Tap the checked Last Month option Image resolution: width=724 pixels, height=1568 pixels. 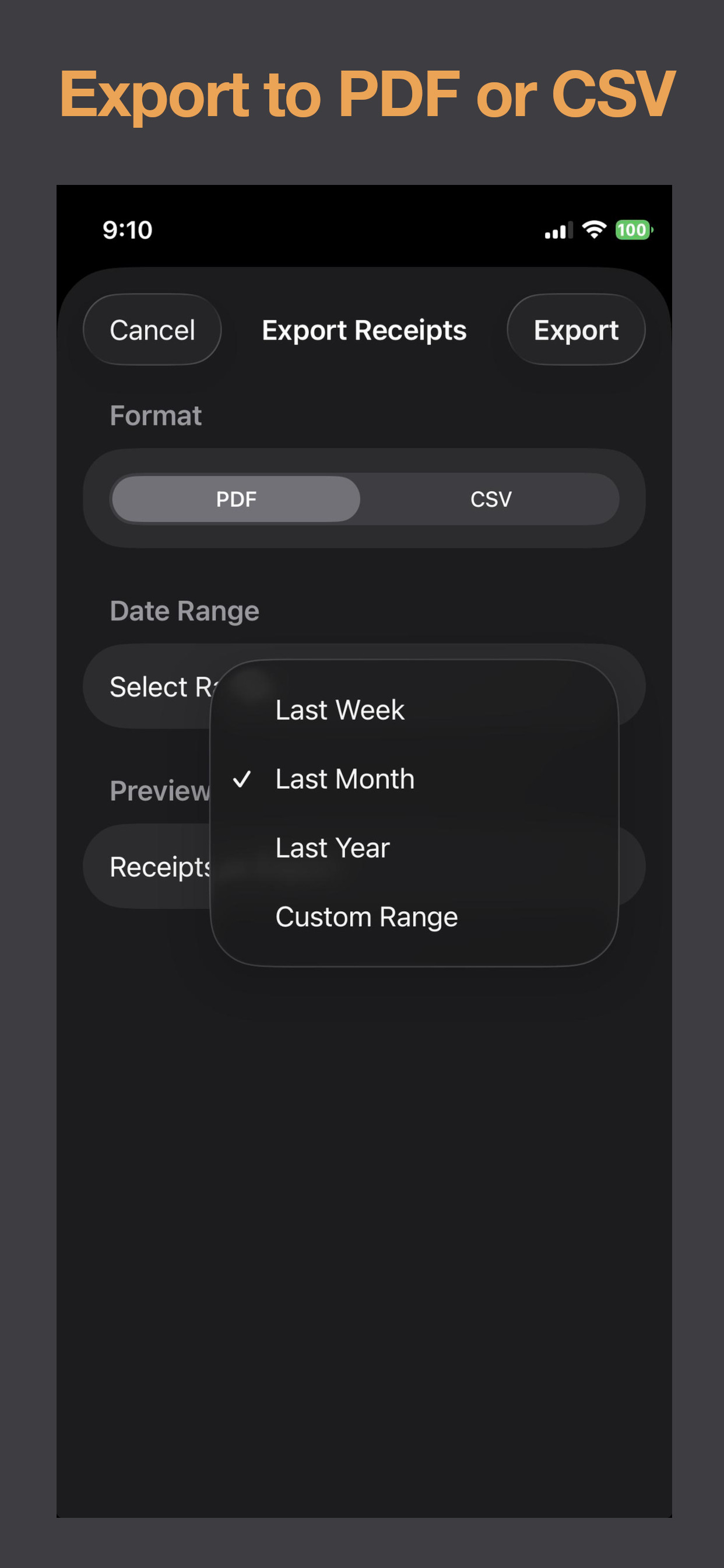[x=345, y=778]
